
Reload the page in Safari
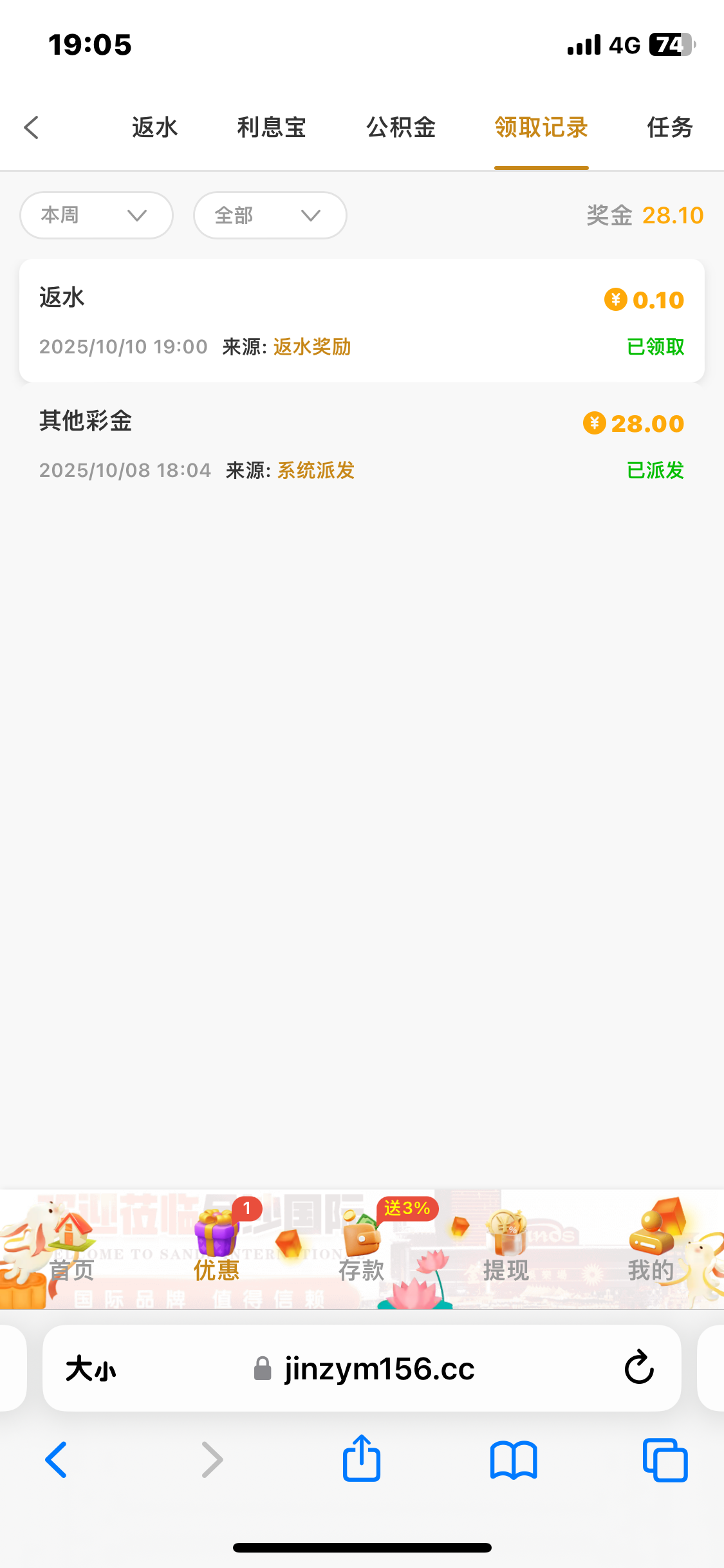[x=639, y=1368]
